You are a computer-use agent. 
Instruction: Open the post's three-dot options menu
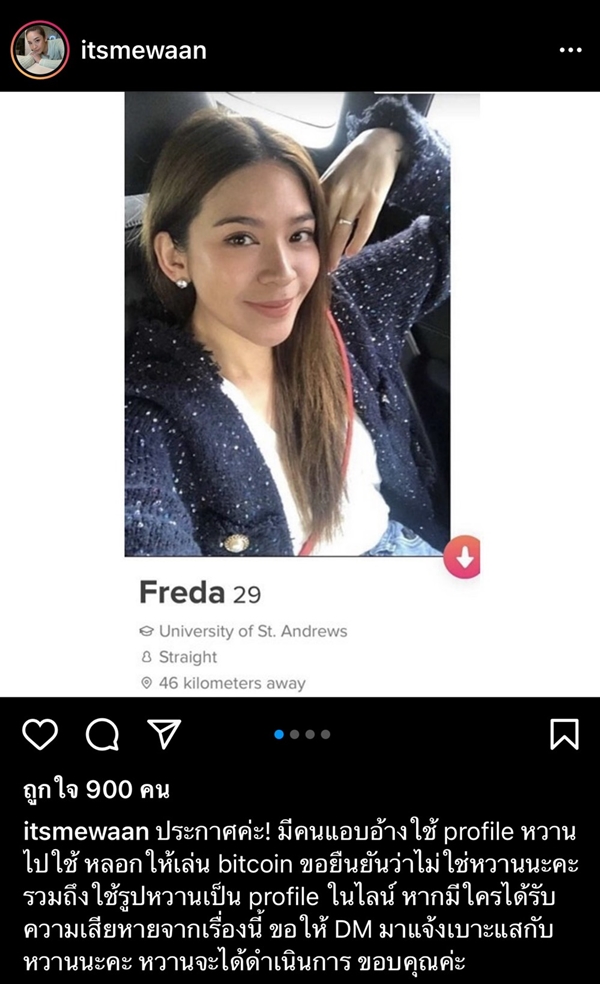[x=570, y=50]
